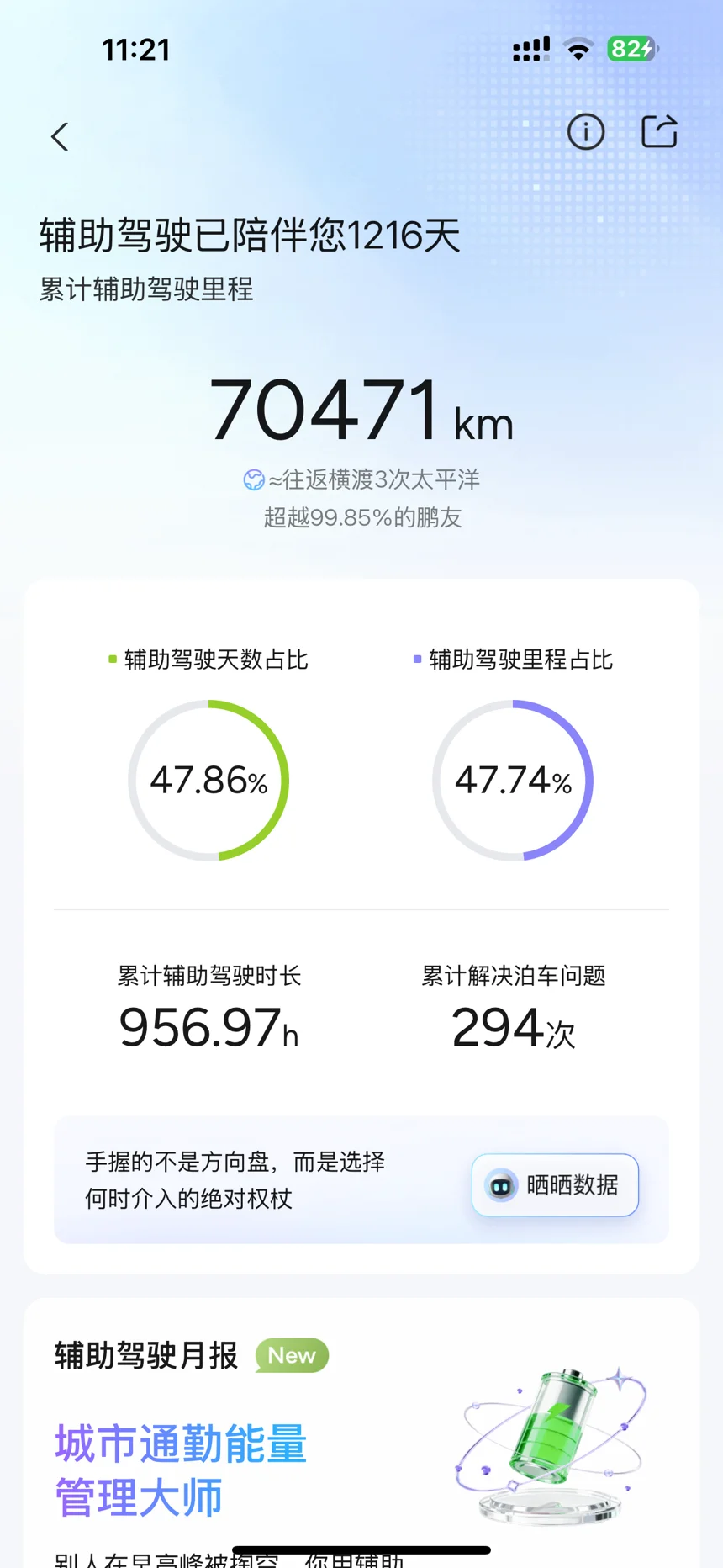Tap the 晒晒数据 button
Viewport: 723px width, 1568px height.
pos(555,1184)
